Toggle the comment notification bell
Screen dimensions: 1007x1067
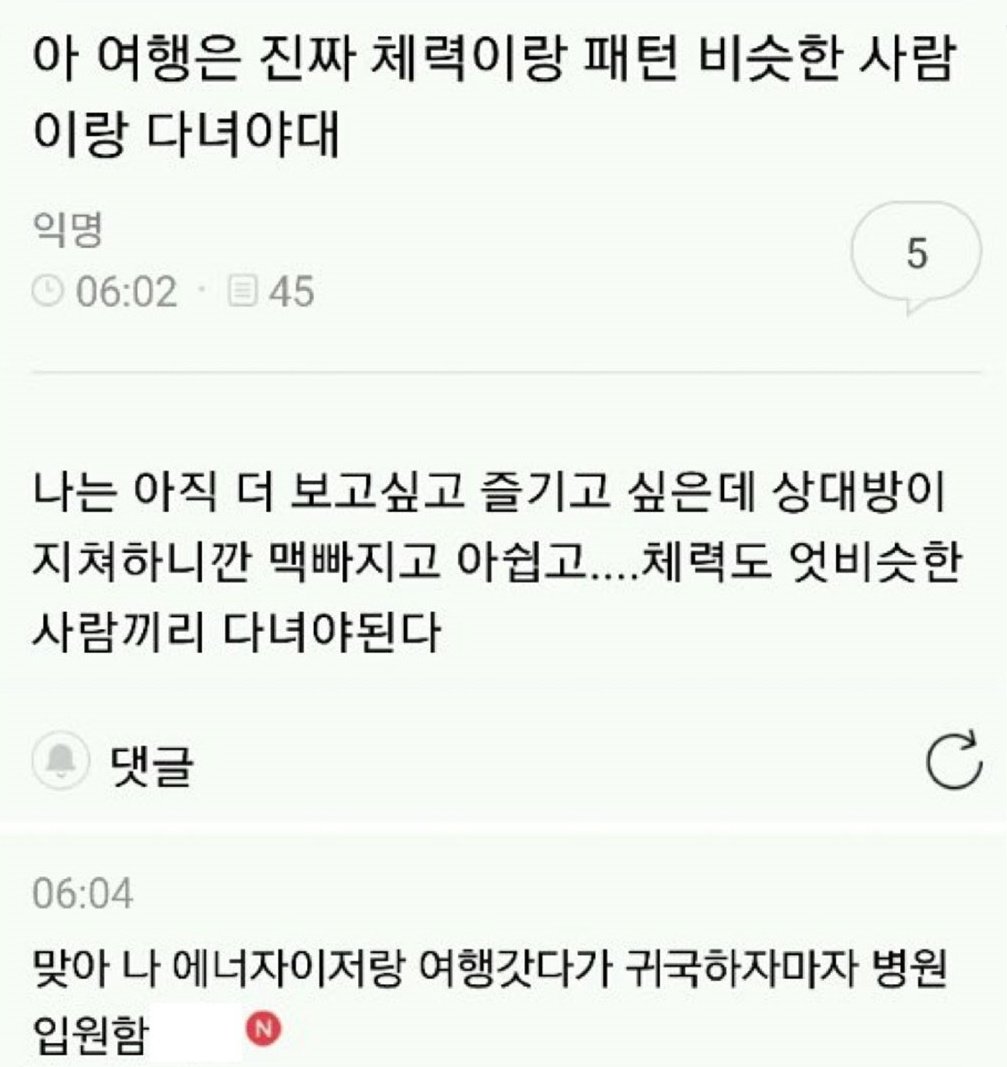(x=63, y=764)
